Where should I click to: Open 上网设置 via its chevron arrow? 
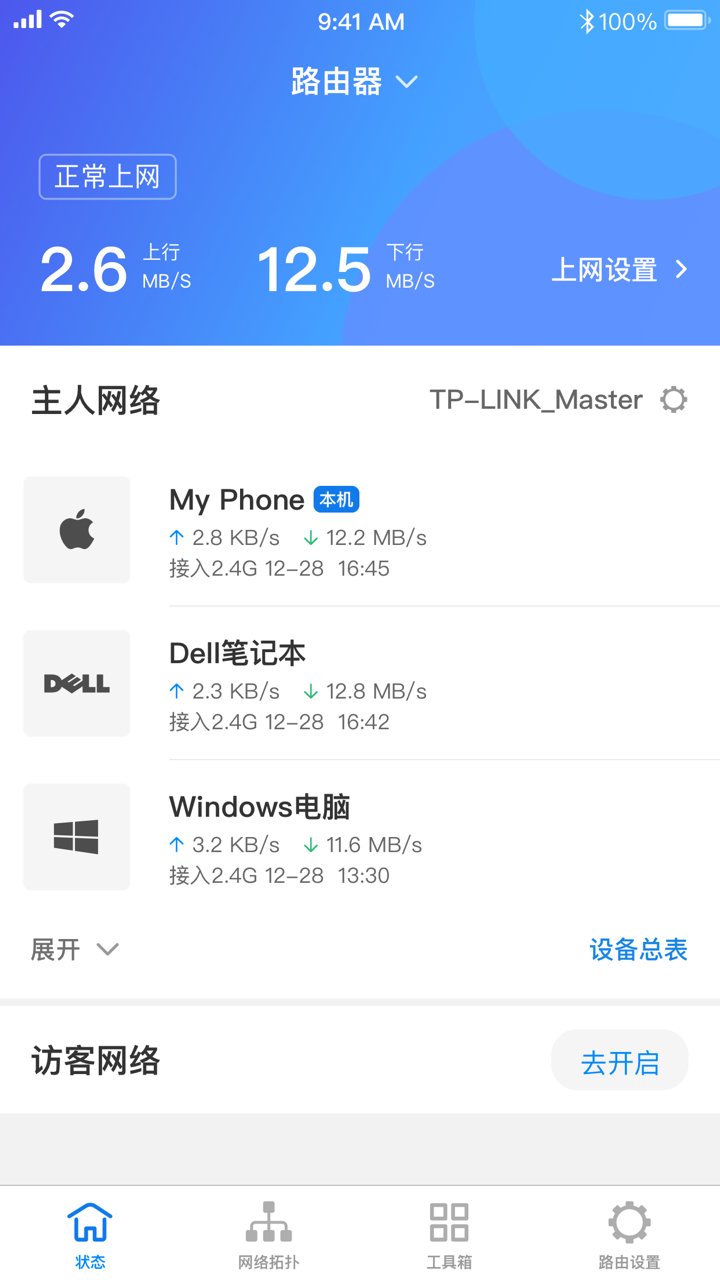tap(683, 270)
